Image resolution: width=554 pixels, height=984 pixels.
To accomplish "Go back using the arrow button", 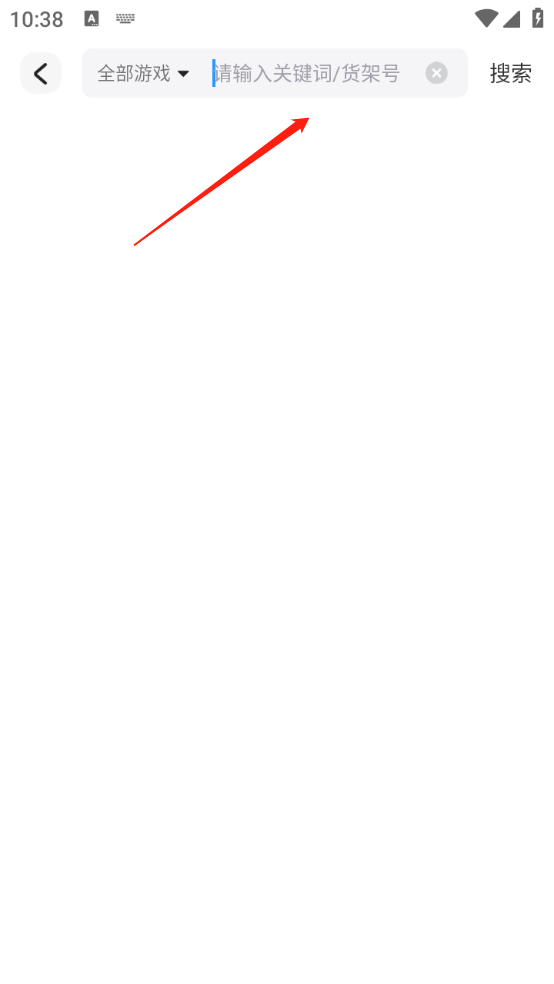I will [41, 73].
